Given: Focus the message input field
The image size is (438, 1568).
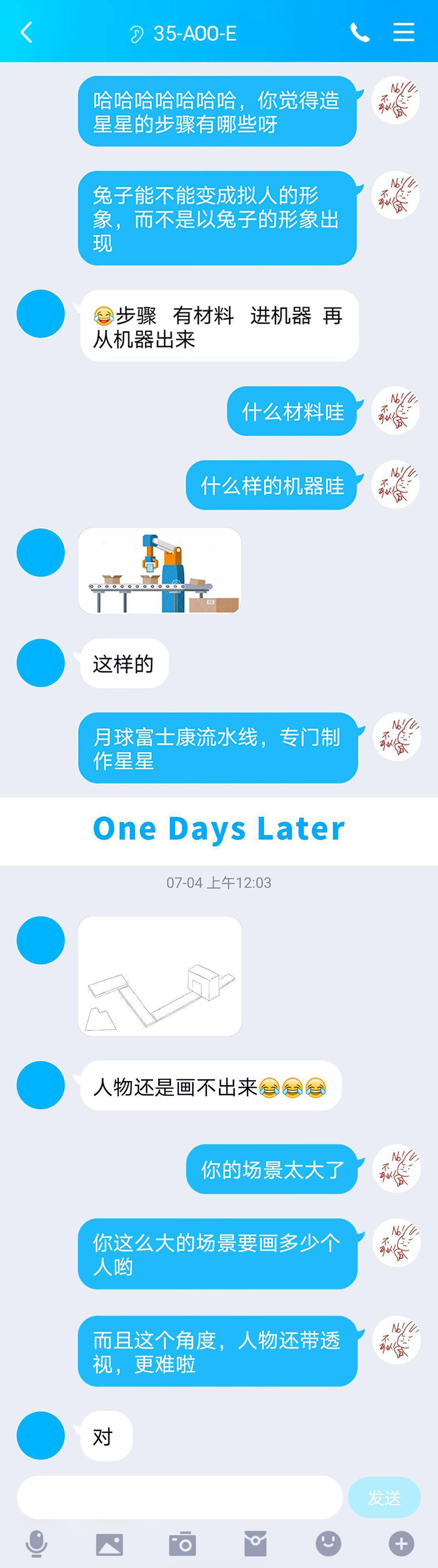Looking at the screenshot, I should pos(179,1497).
